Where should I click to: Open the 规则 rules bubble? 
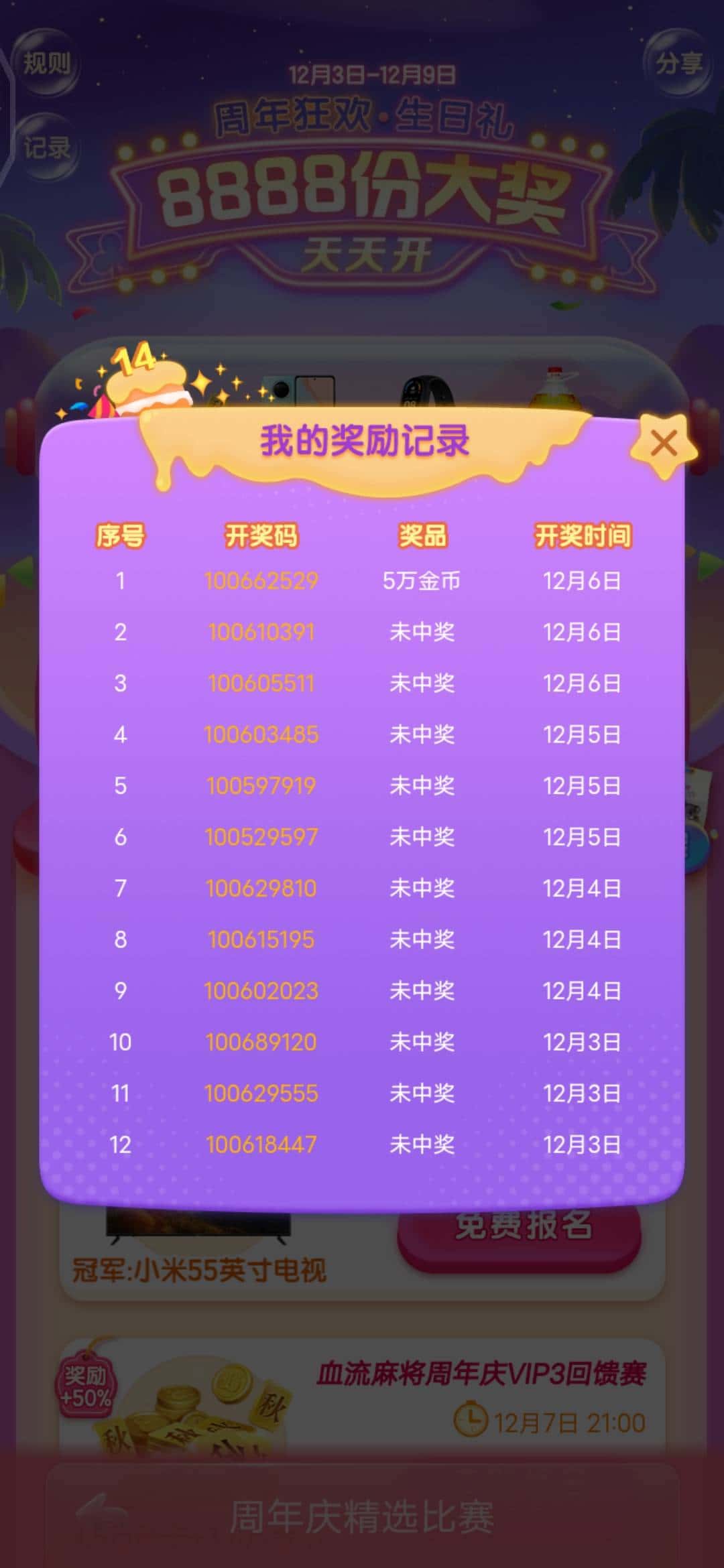46,64
